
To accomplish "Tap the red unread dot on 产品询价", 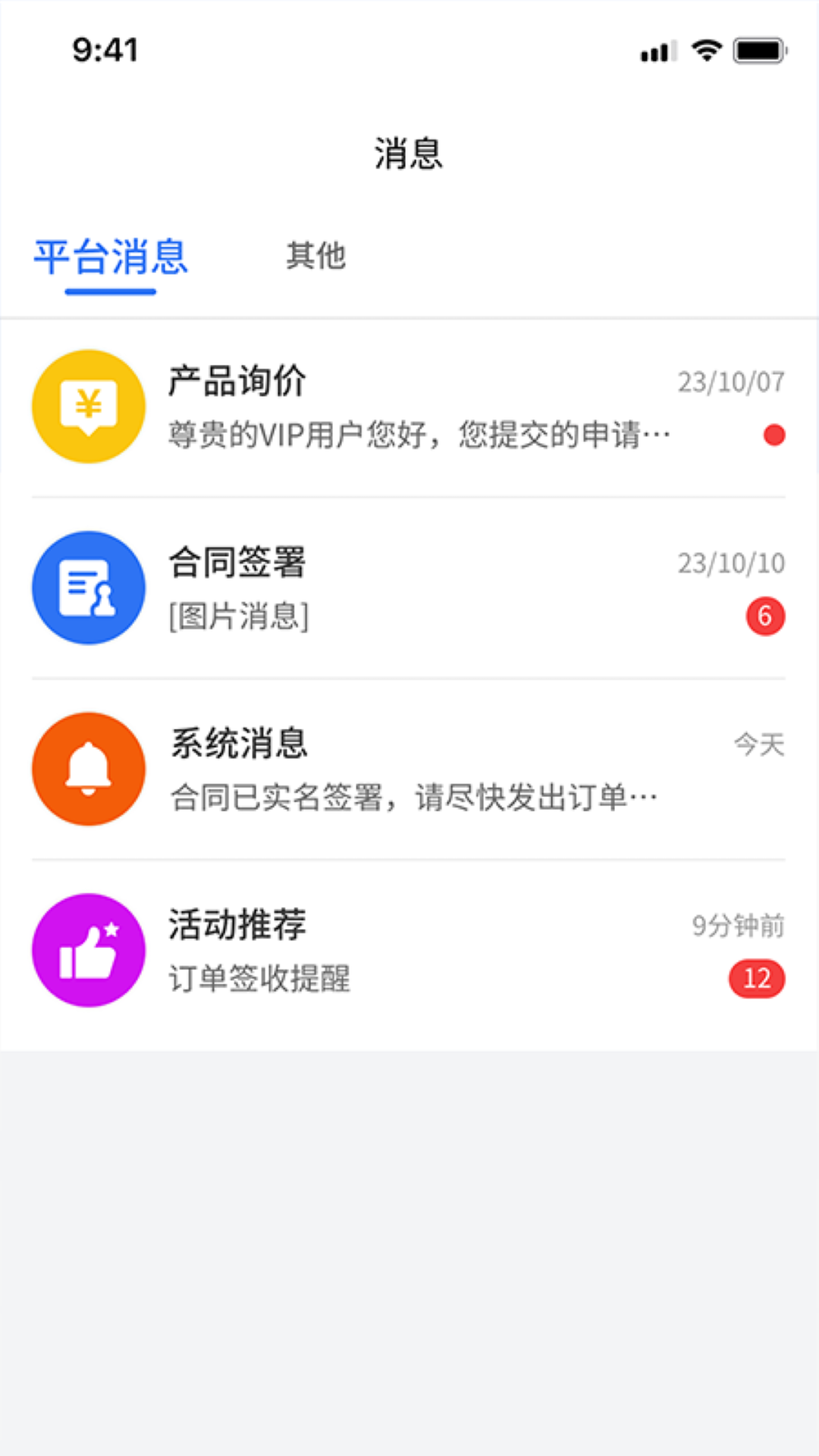I will [773, 434].
